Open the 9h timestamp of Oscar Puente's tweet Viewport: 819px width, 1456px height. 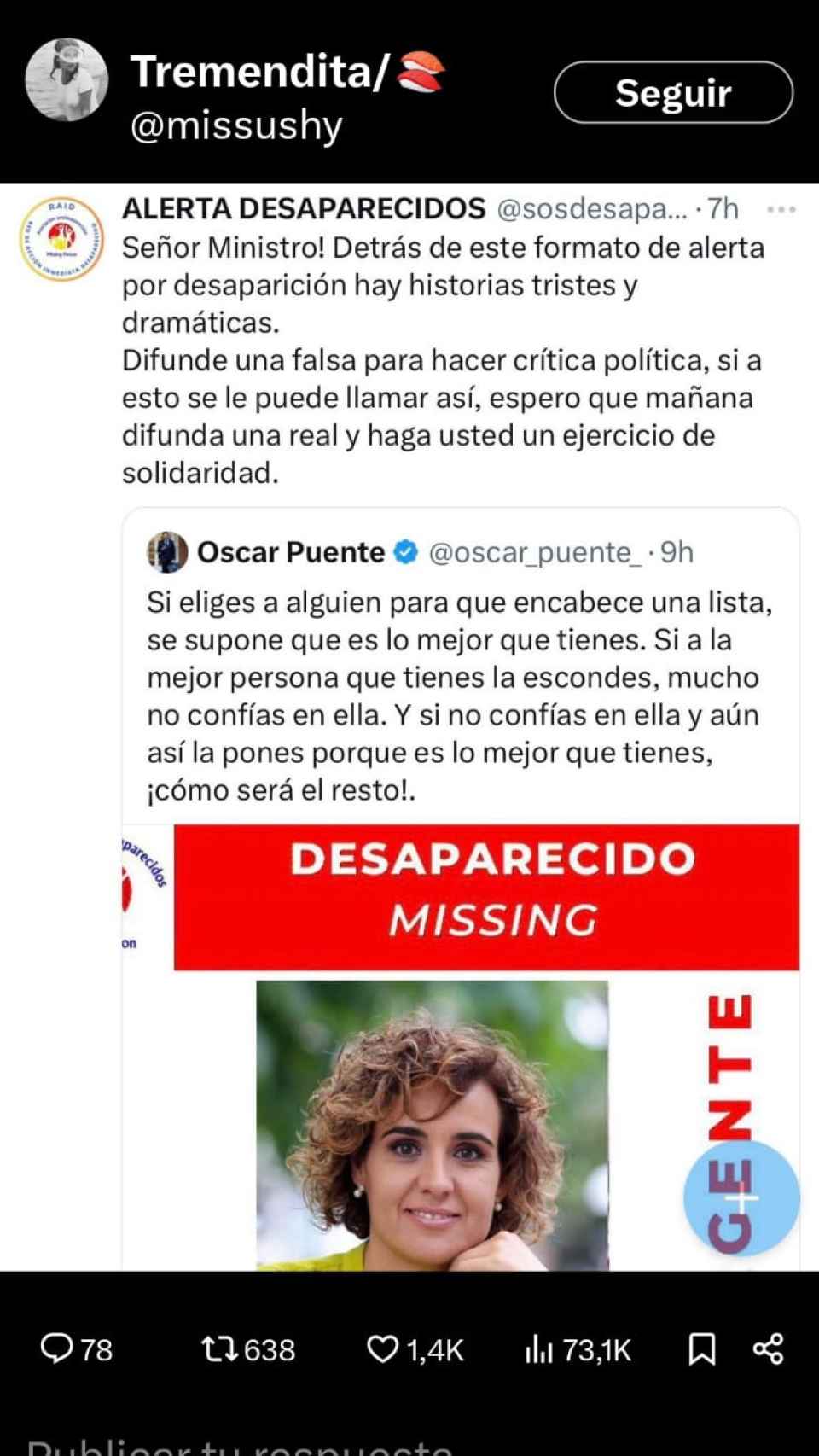[673, 552]
